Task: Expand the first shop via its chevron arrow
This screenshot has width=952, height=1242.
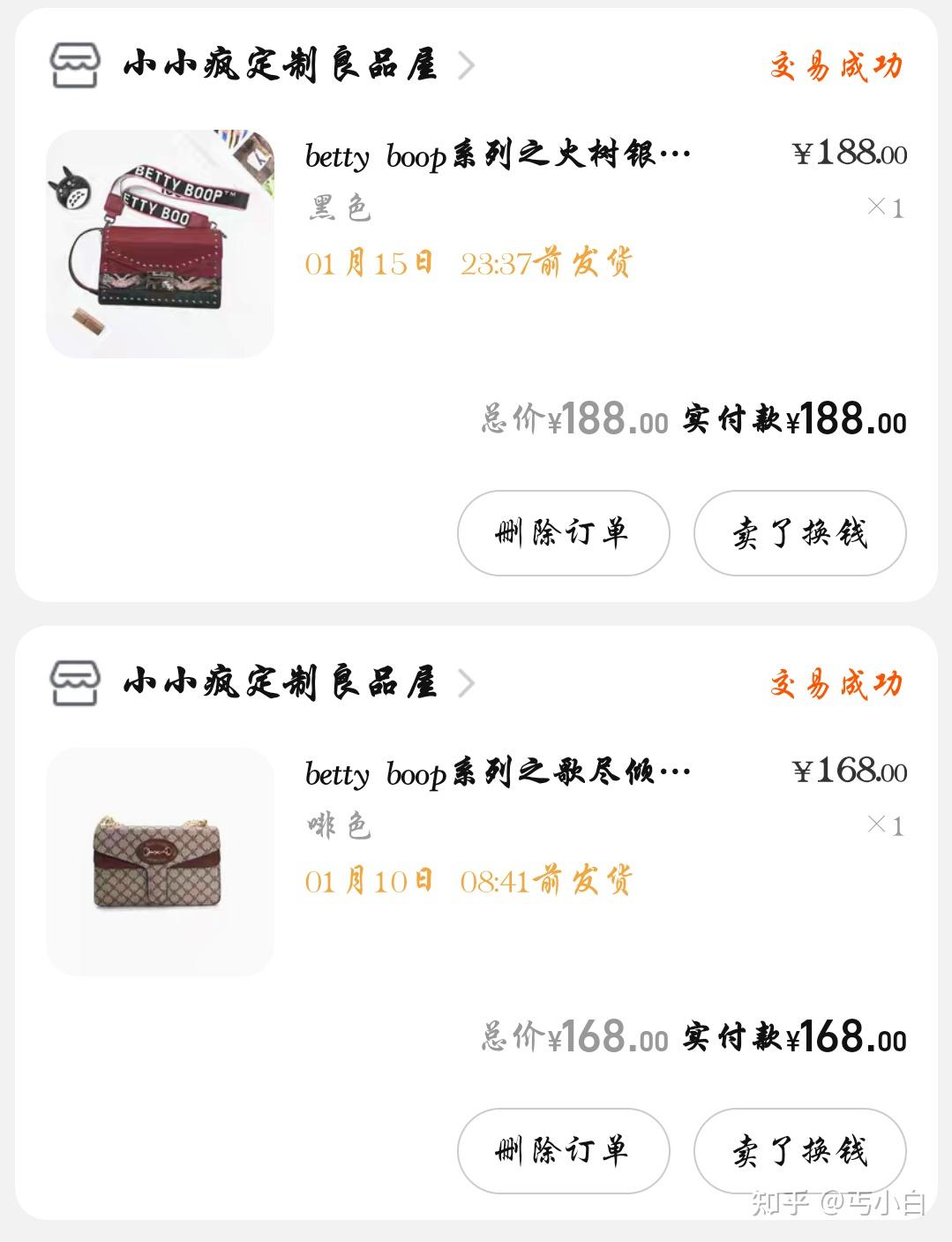Action: (468, 65)
